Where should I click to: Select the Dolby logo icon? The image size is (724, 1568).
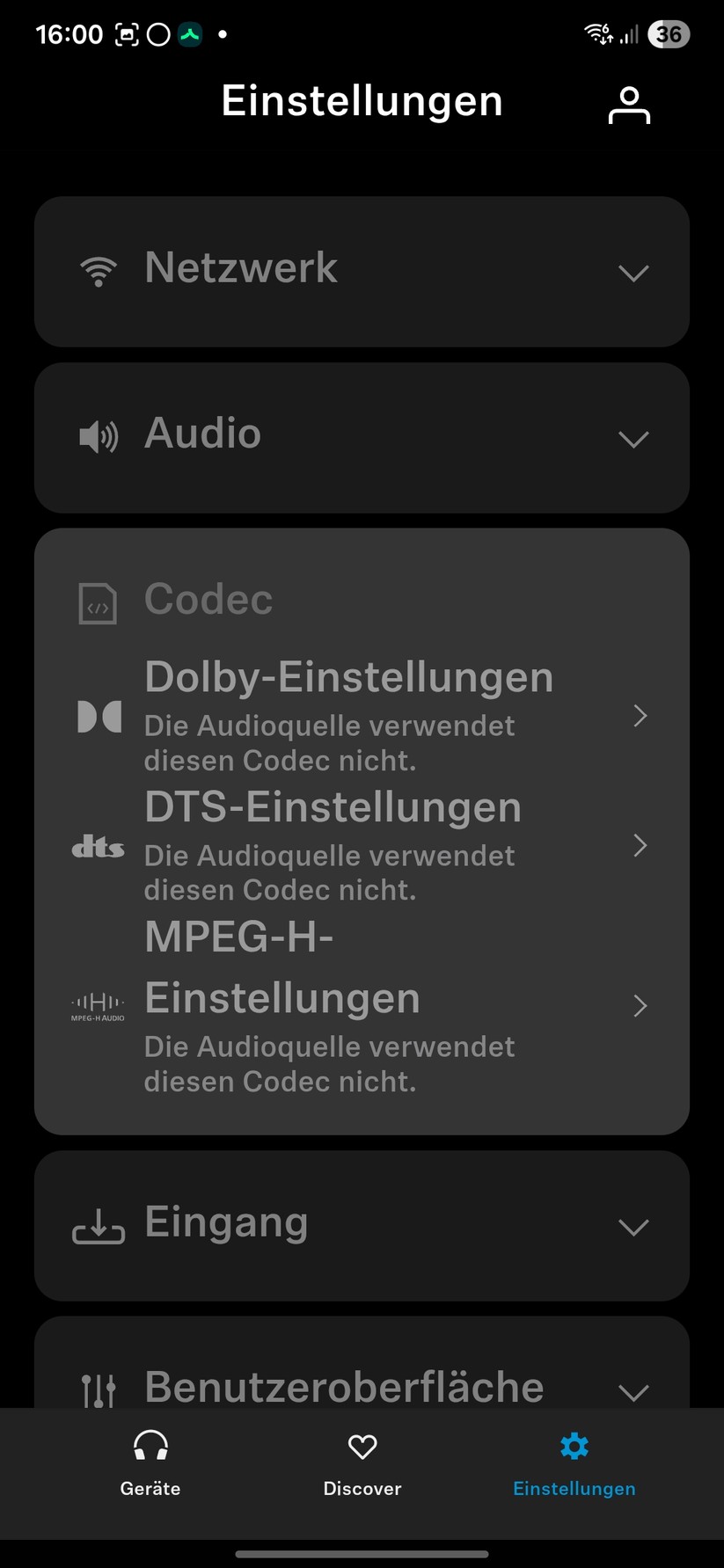click(x=98, y=715)
